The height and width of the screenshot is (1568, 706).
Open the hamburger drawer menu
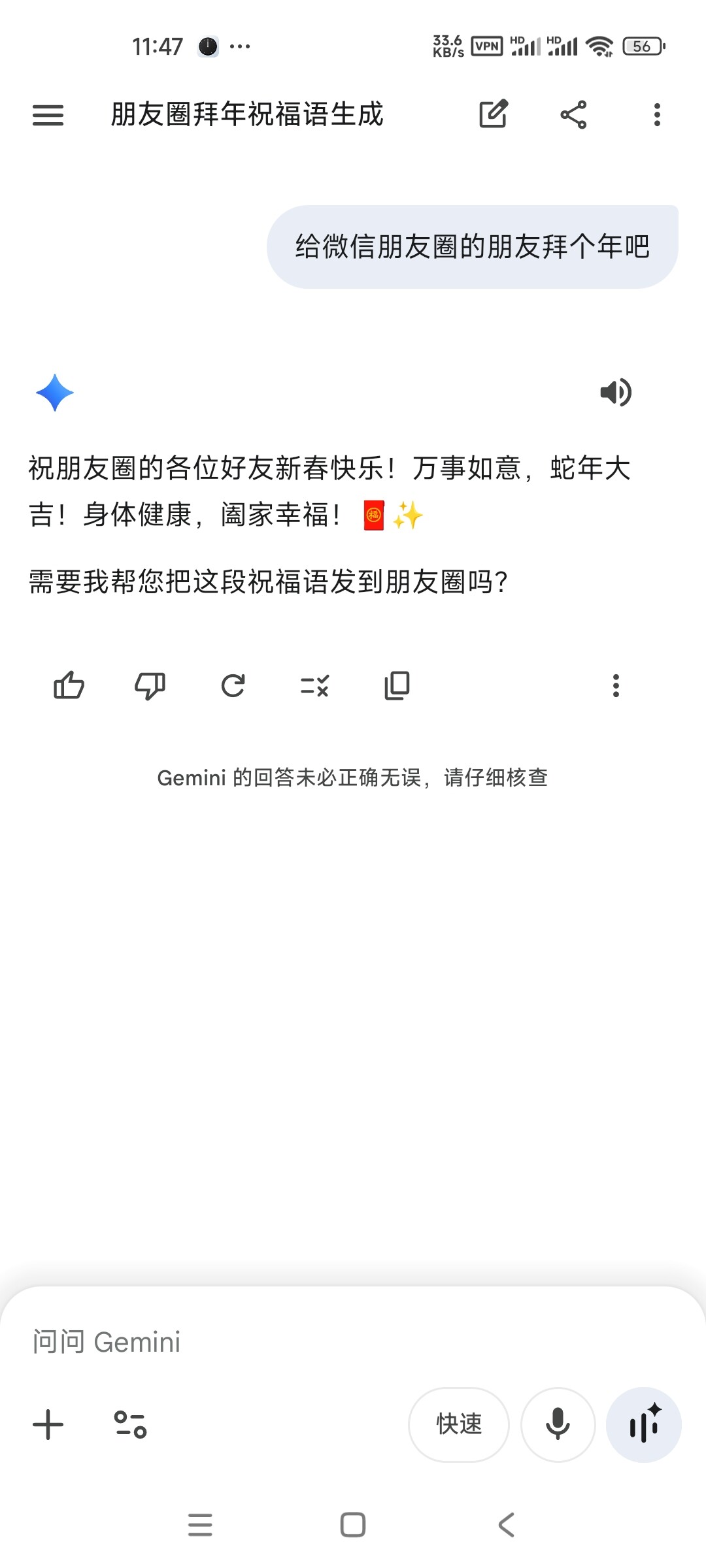point(48,115)
